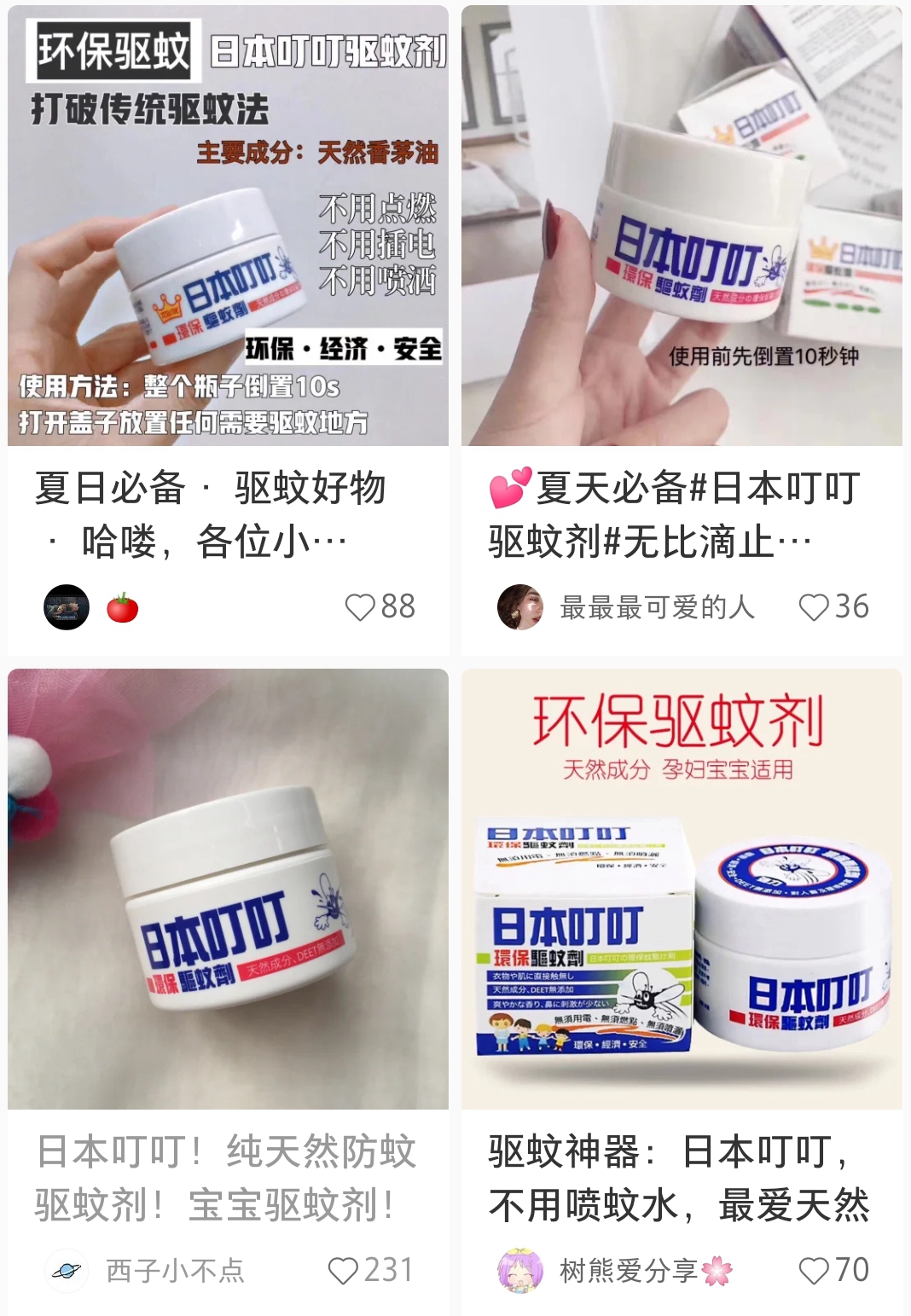Open 树熊爱分享's purple avatar

click(x=520, y=1270)
